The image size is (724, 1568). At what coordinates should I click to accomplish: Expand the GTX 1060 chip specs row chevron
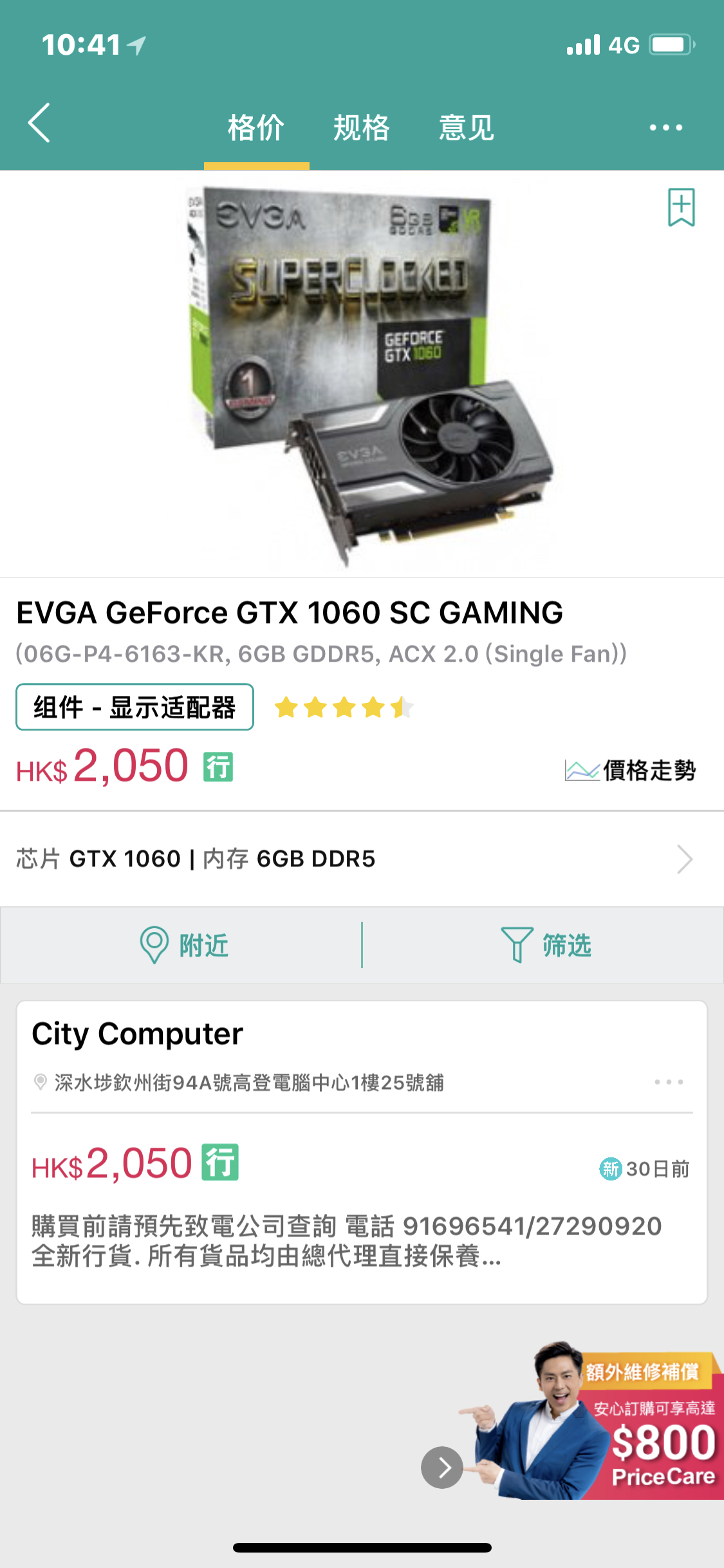[684, 859]
